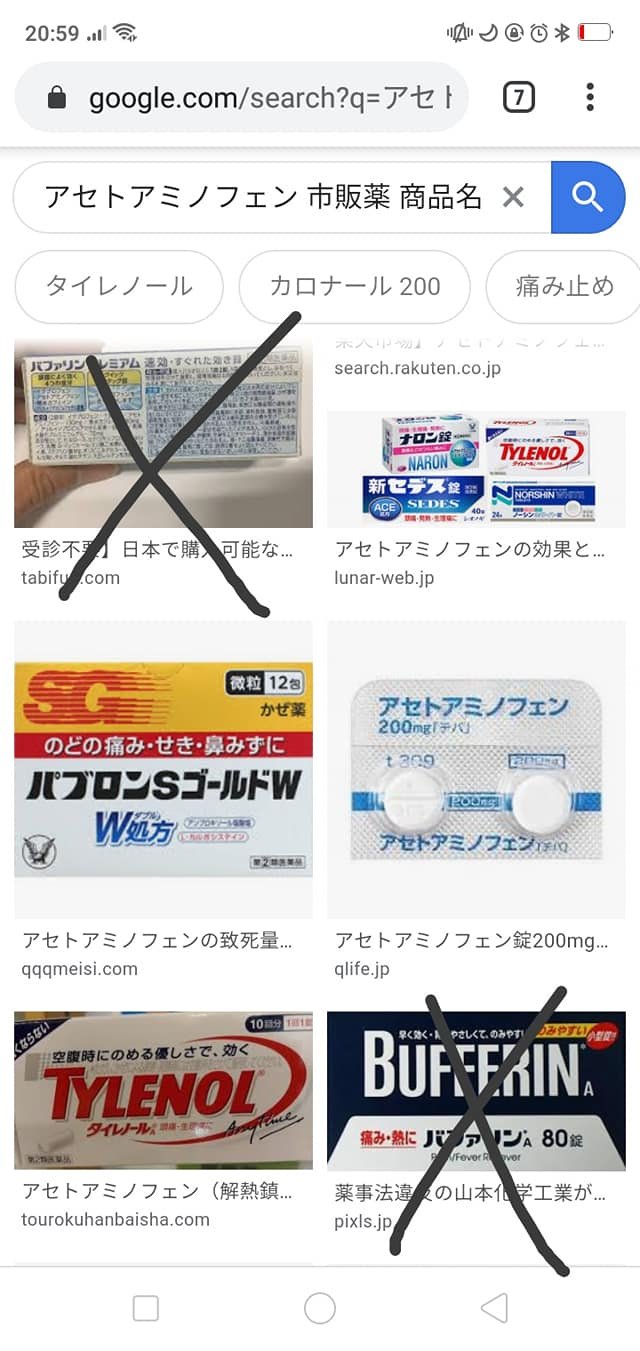Screen dimensions: 640x1351
Task: Clear the search query text
Action: tap(513, 197)
